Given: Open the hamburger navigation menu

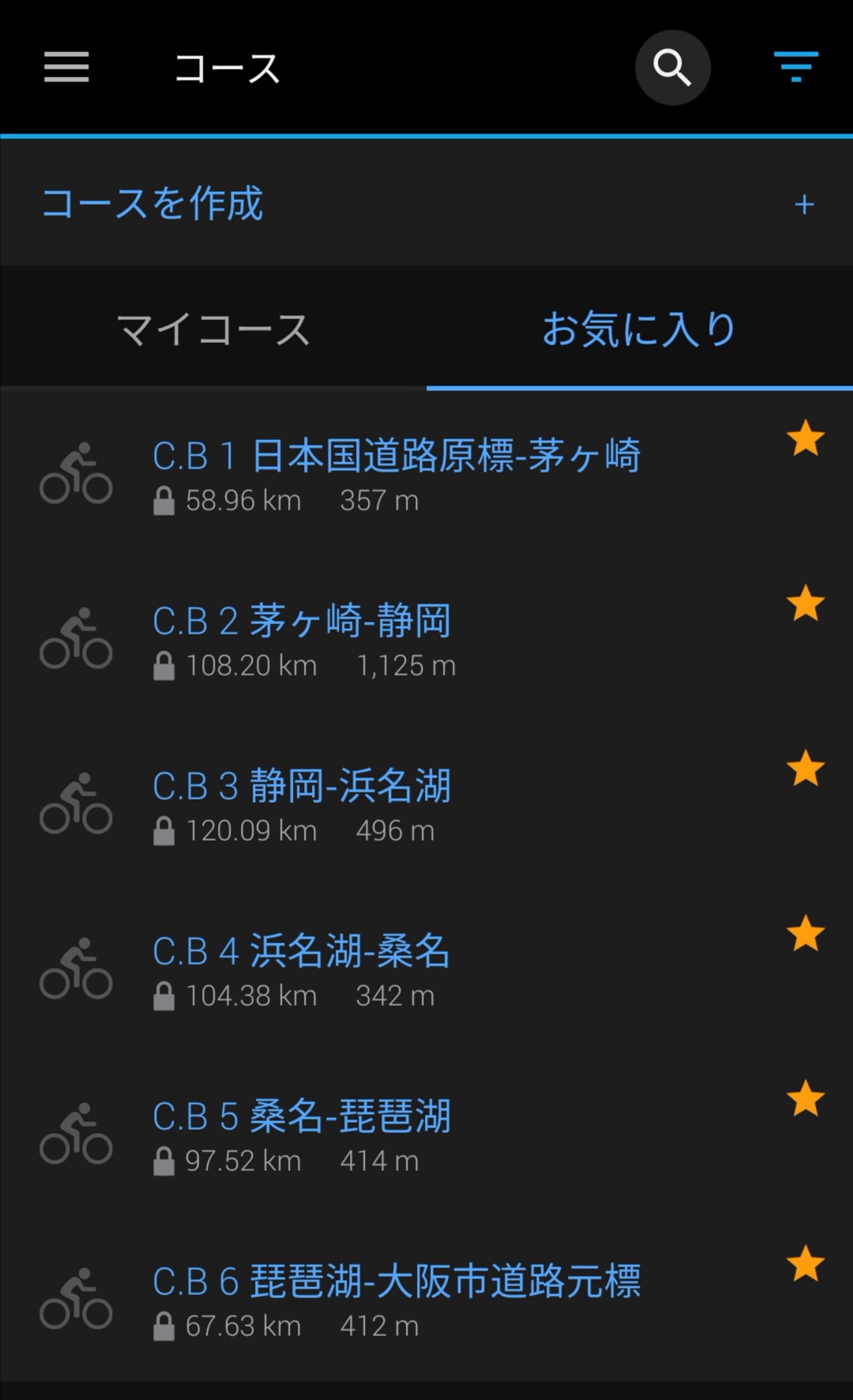Looking at the screenshot, I should 66,67.
